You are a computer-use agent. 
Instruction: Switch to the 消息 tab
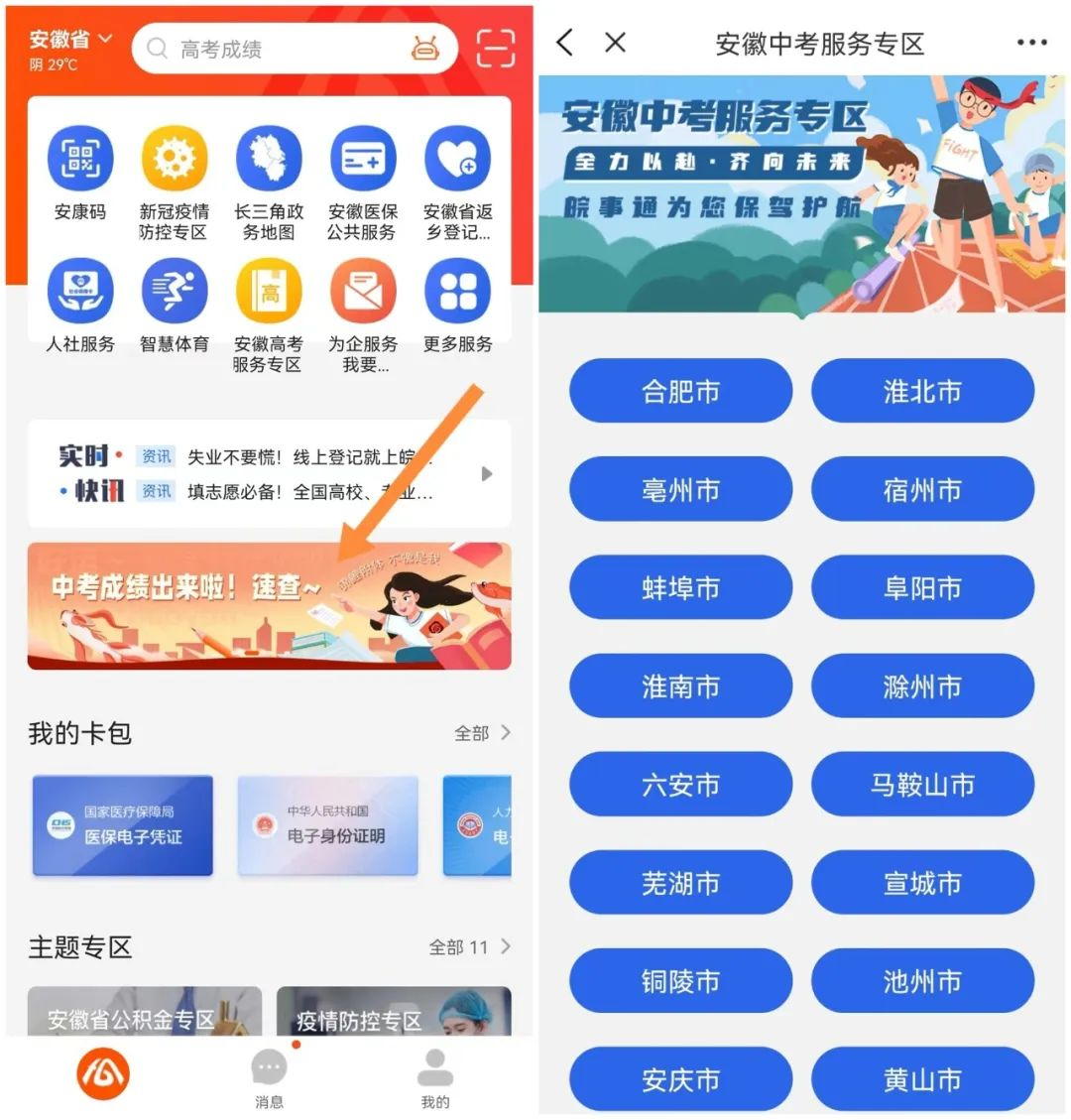[269, 1077]
